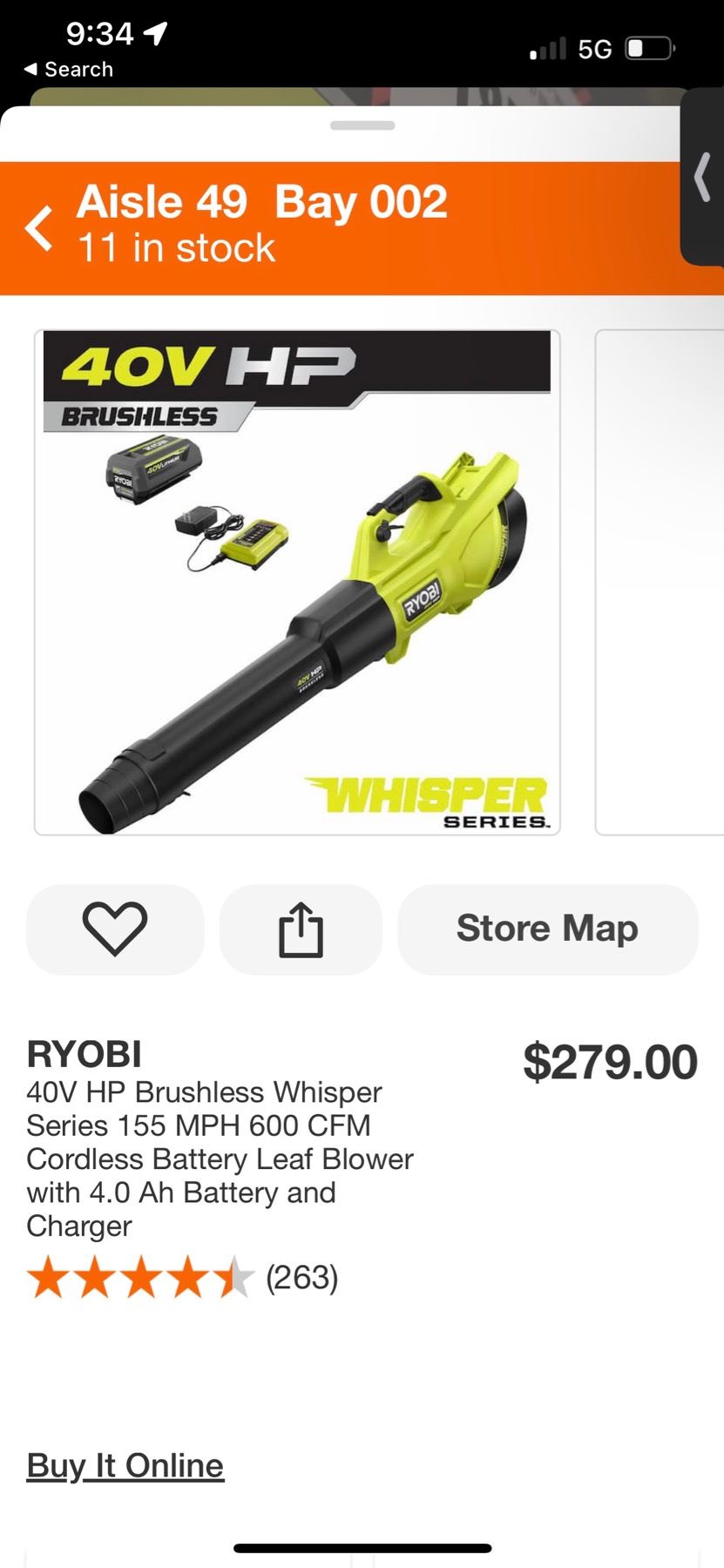724x1568 pixels.
Task: View the 263 customer reviews
Action: pyautogui.click(x=301, y=1278)
